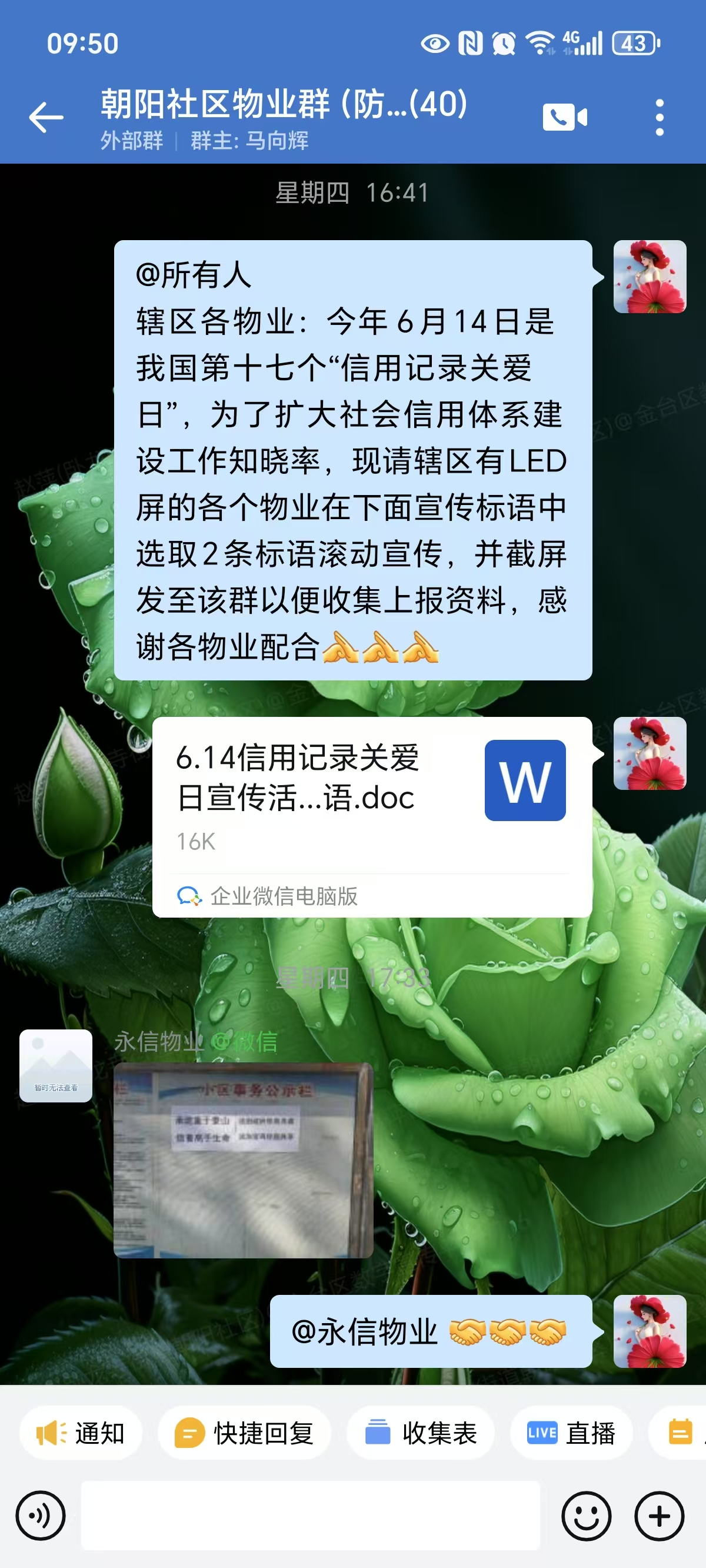Open the three-dot overflow menu
Image resolution: width=706 pixels, height=1568 pixels.
(x=659, y=118)
